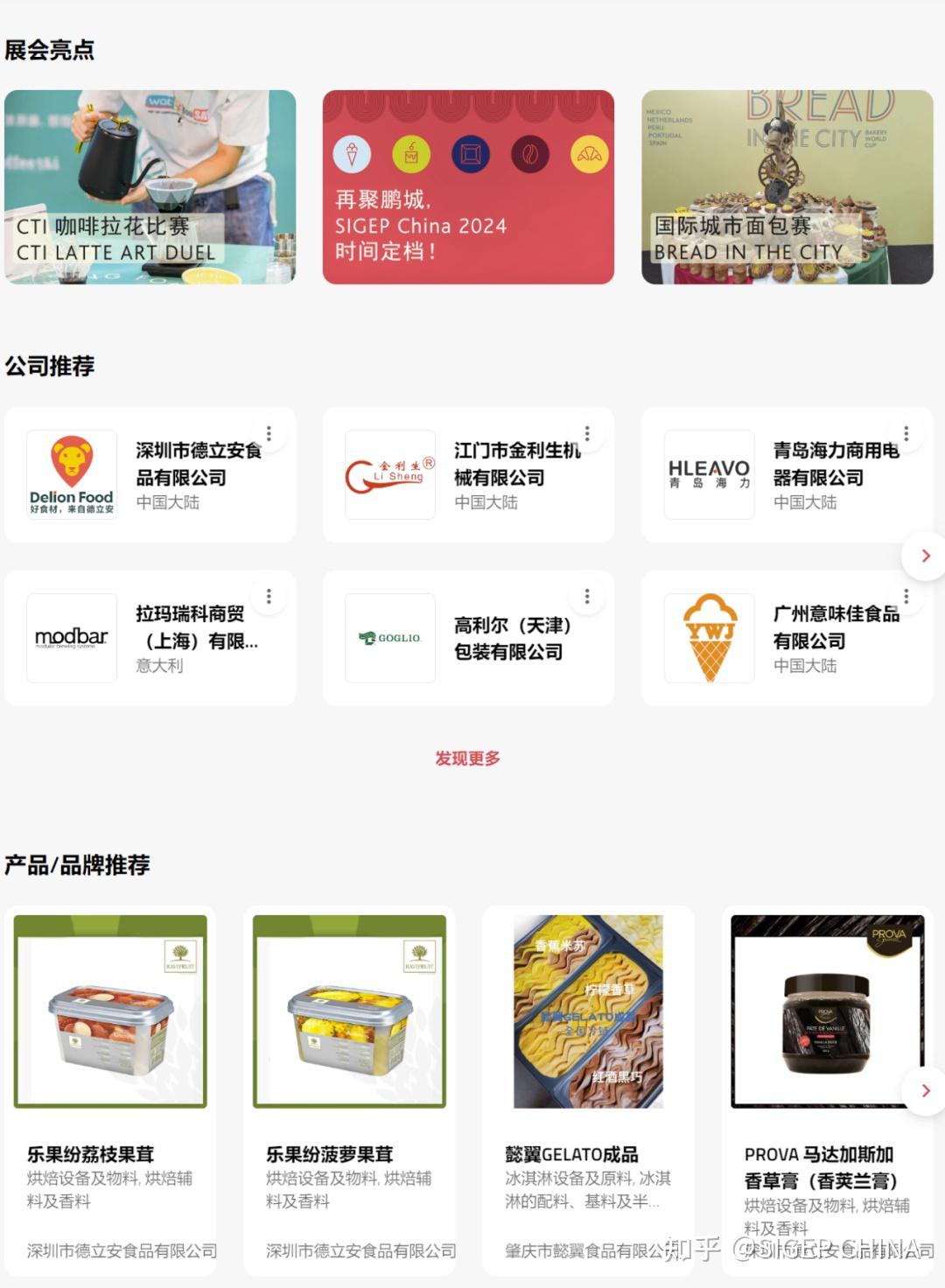Click the YWJ ice cream cone logo
The width and height of the screenshot is (945, 1288).
709,637
